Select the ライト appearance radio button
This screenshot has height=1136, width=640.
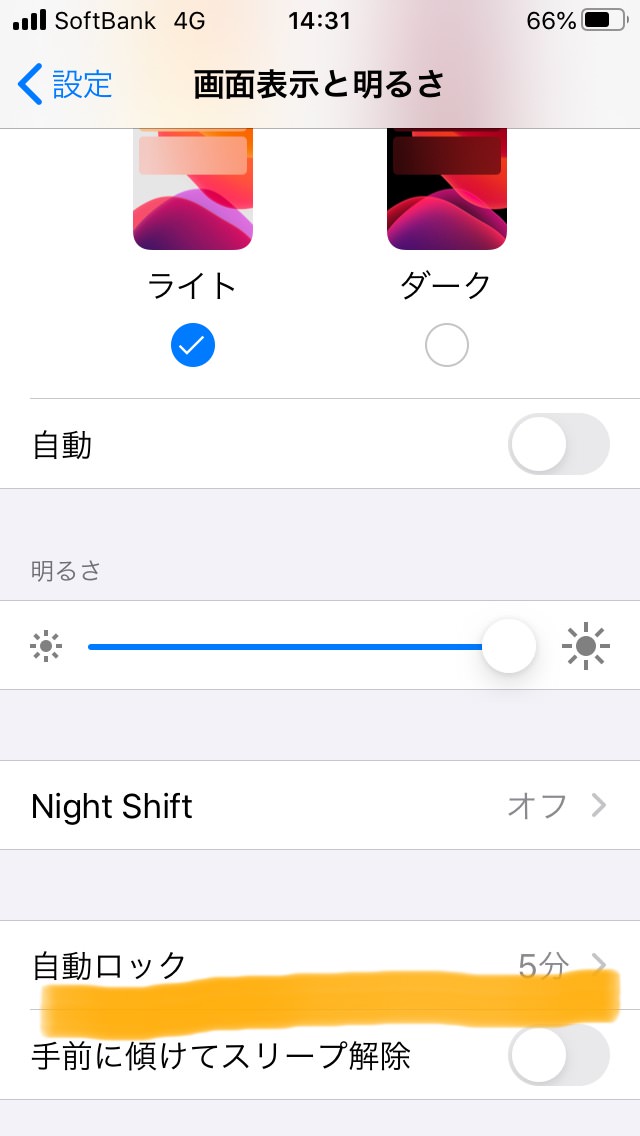193,346
